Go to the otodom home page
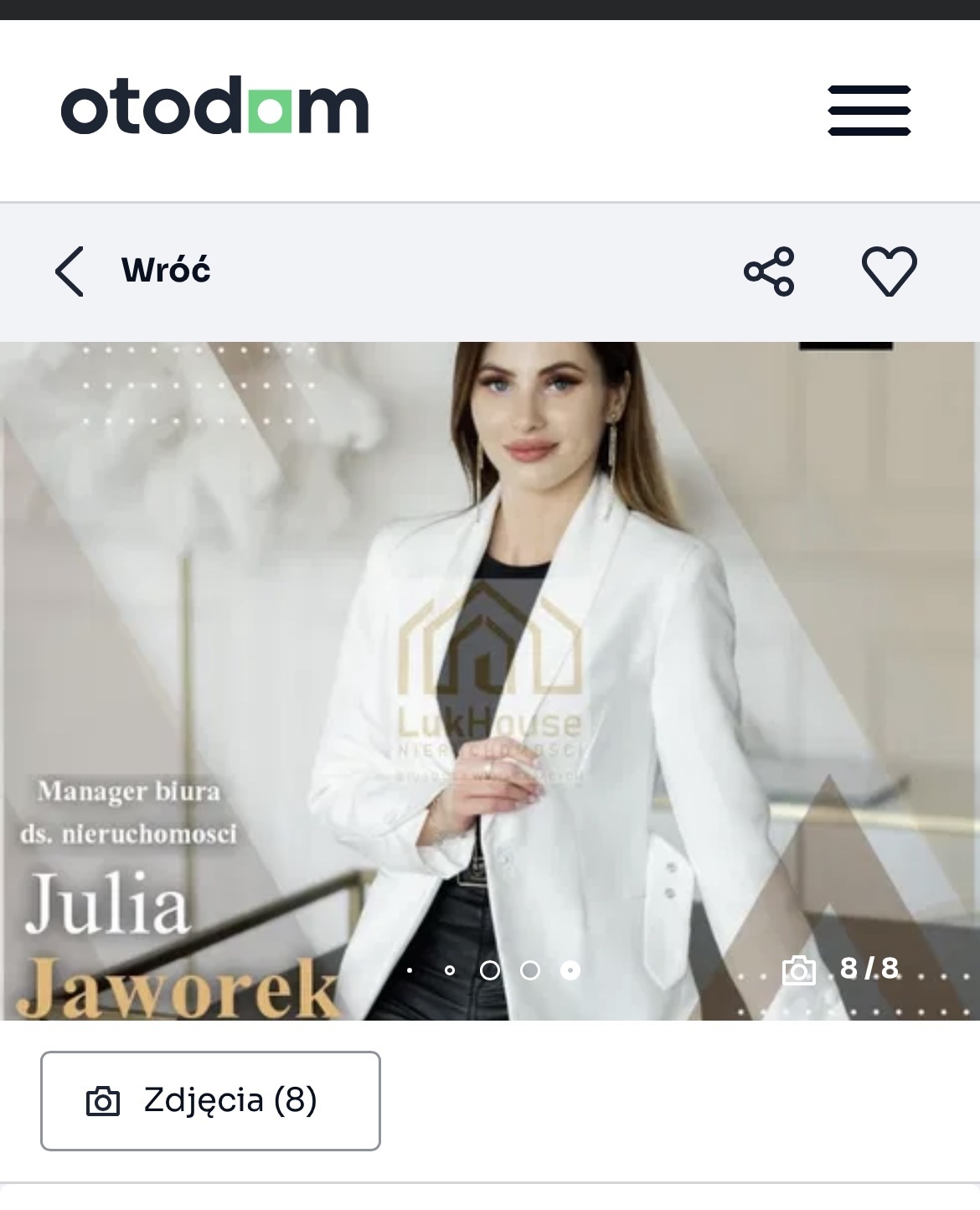 click(214, 106)
